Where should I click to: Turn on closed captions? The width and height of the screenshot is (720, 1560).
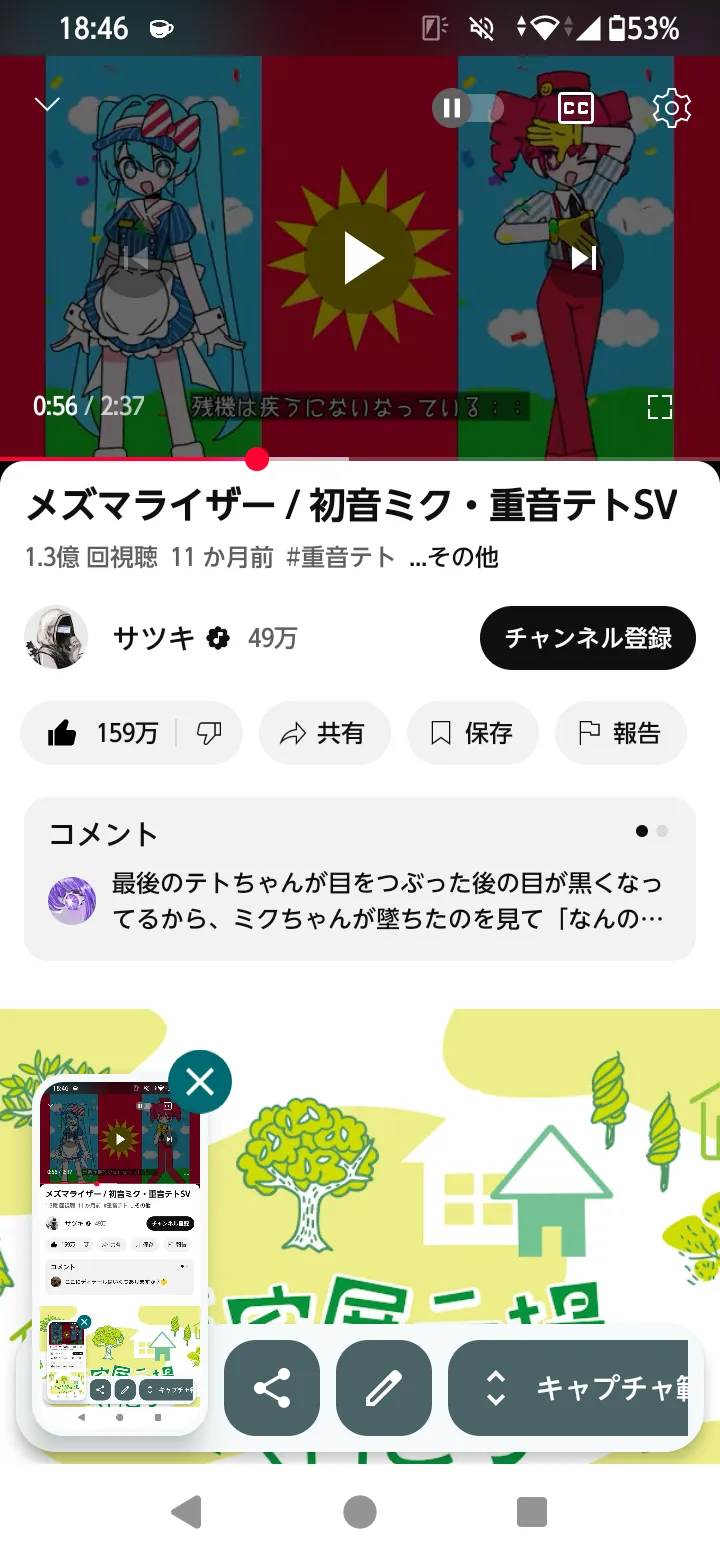576,108
